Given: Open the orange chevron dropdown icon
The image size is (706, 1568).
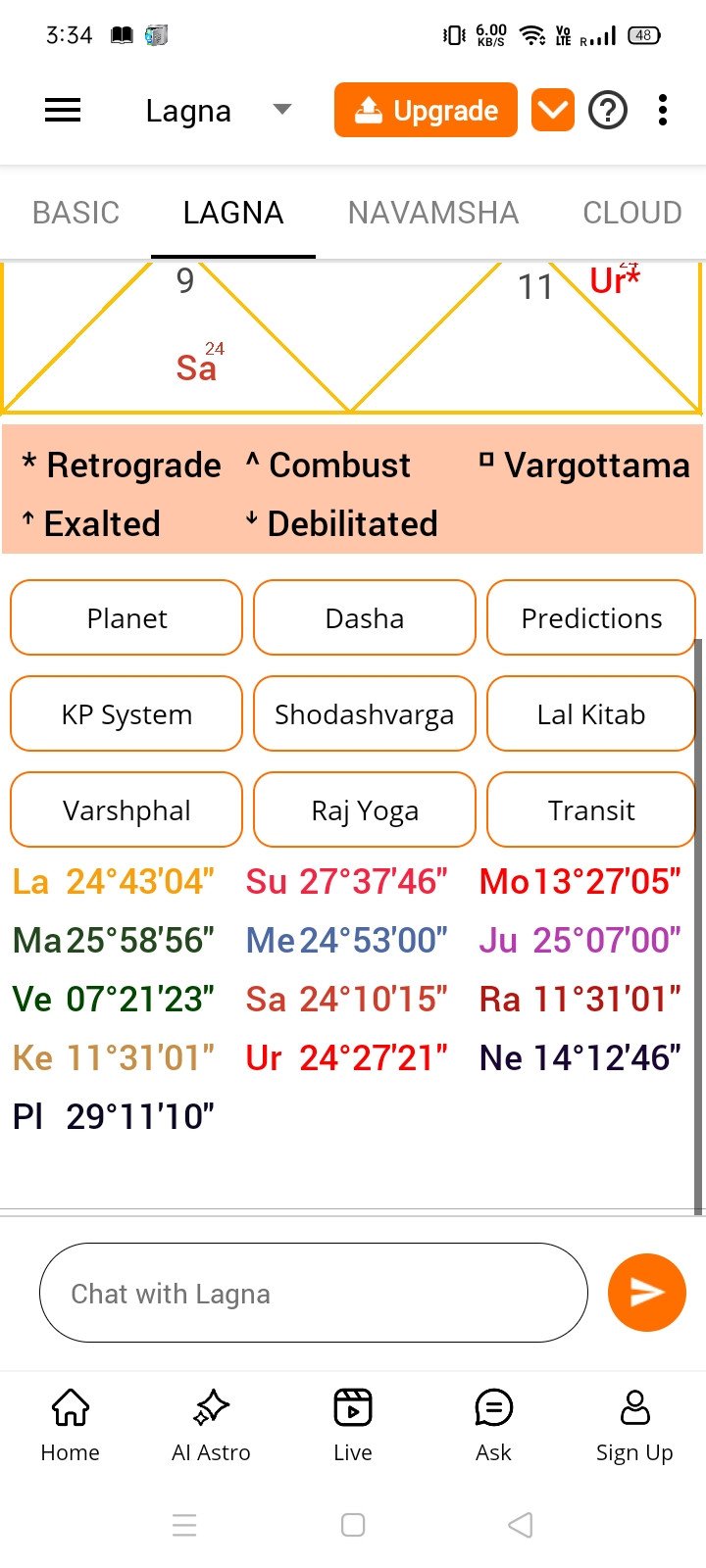Looking at the screenshot, I should (553, 110).
